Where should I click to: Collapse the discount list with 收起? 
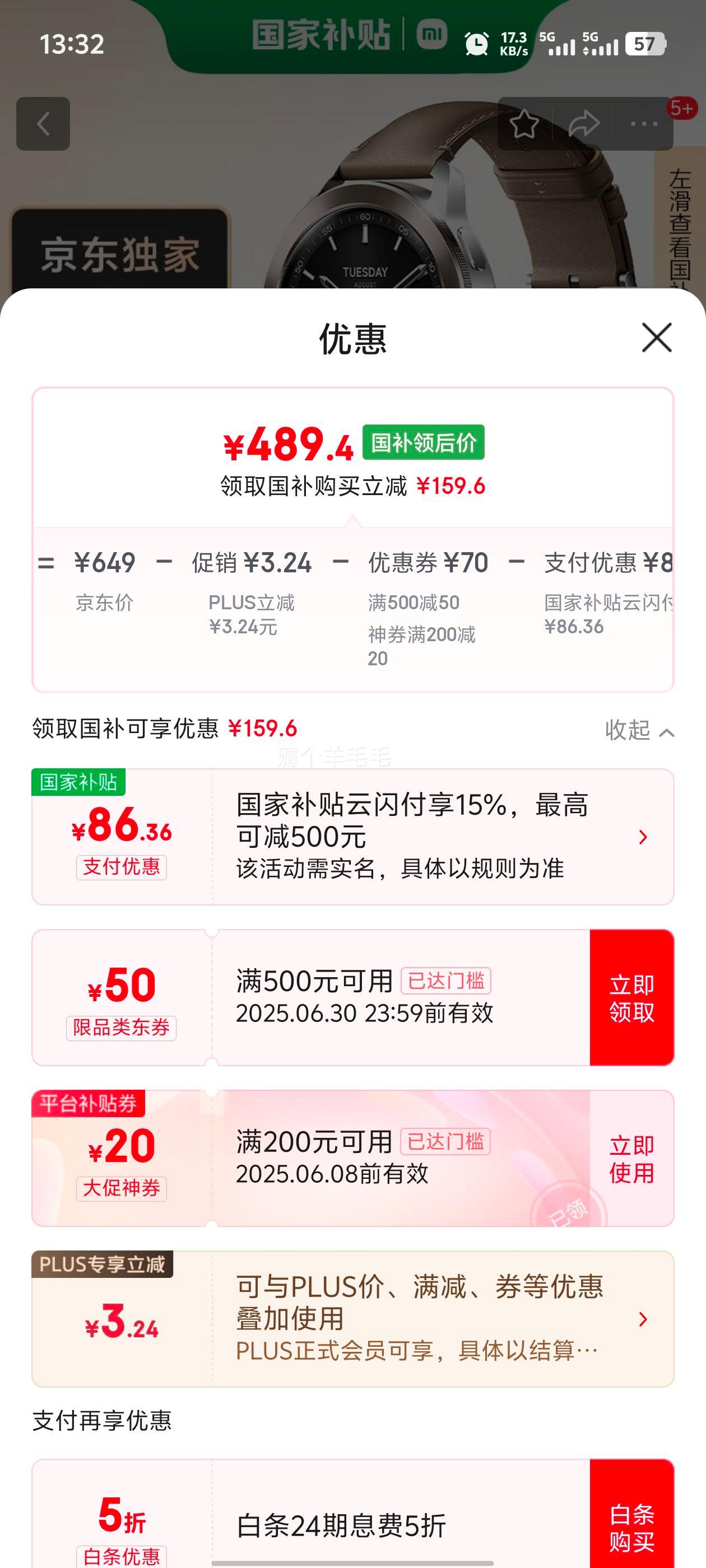click(x=638, y=730)
